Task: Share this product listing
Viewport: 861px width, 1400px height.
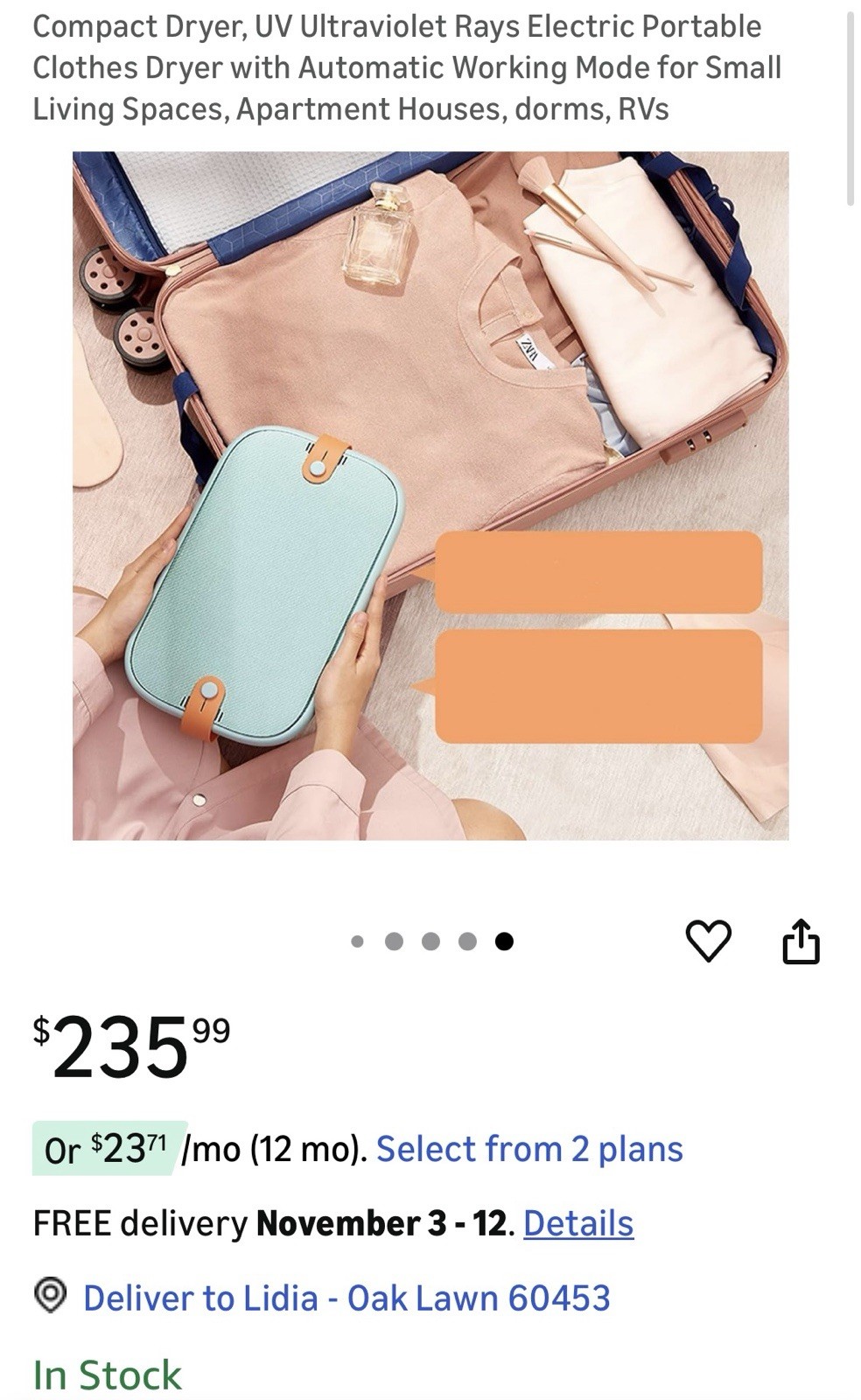Action: pyautogui.click(x=801, y=941)
